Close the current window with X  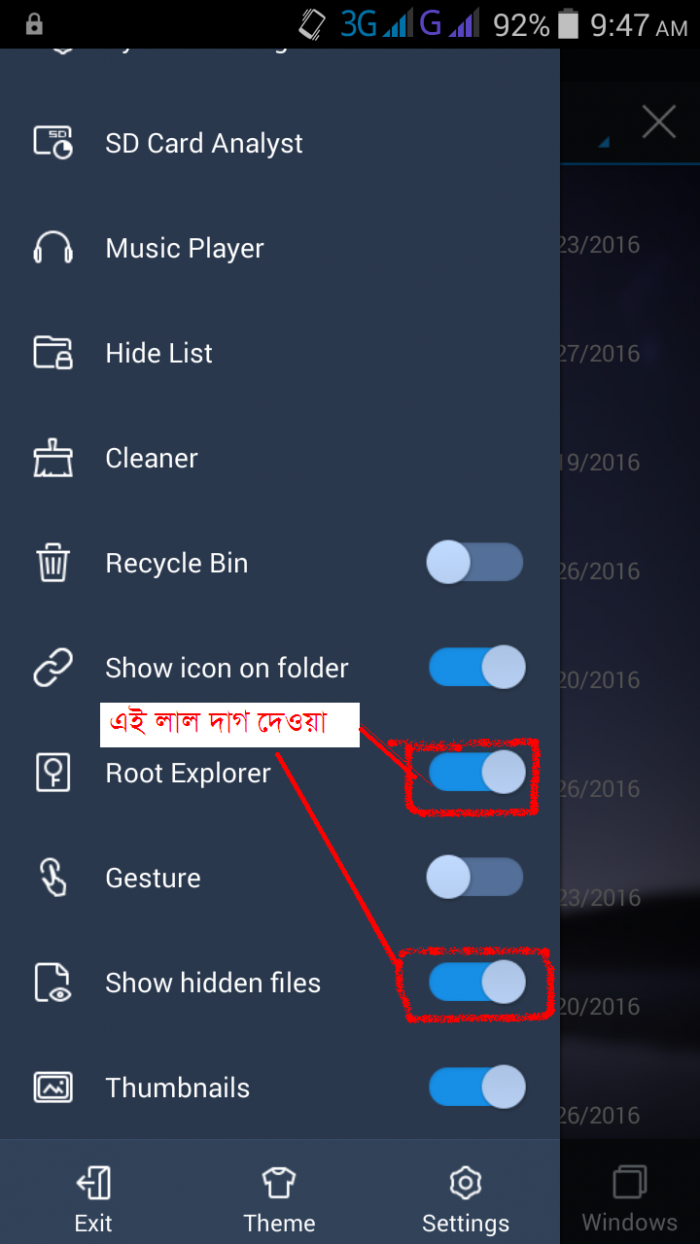click(x=658, y=123)
